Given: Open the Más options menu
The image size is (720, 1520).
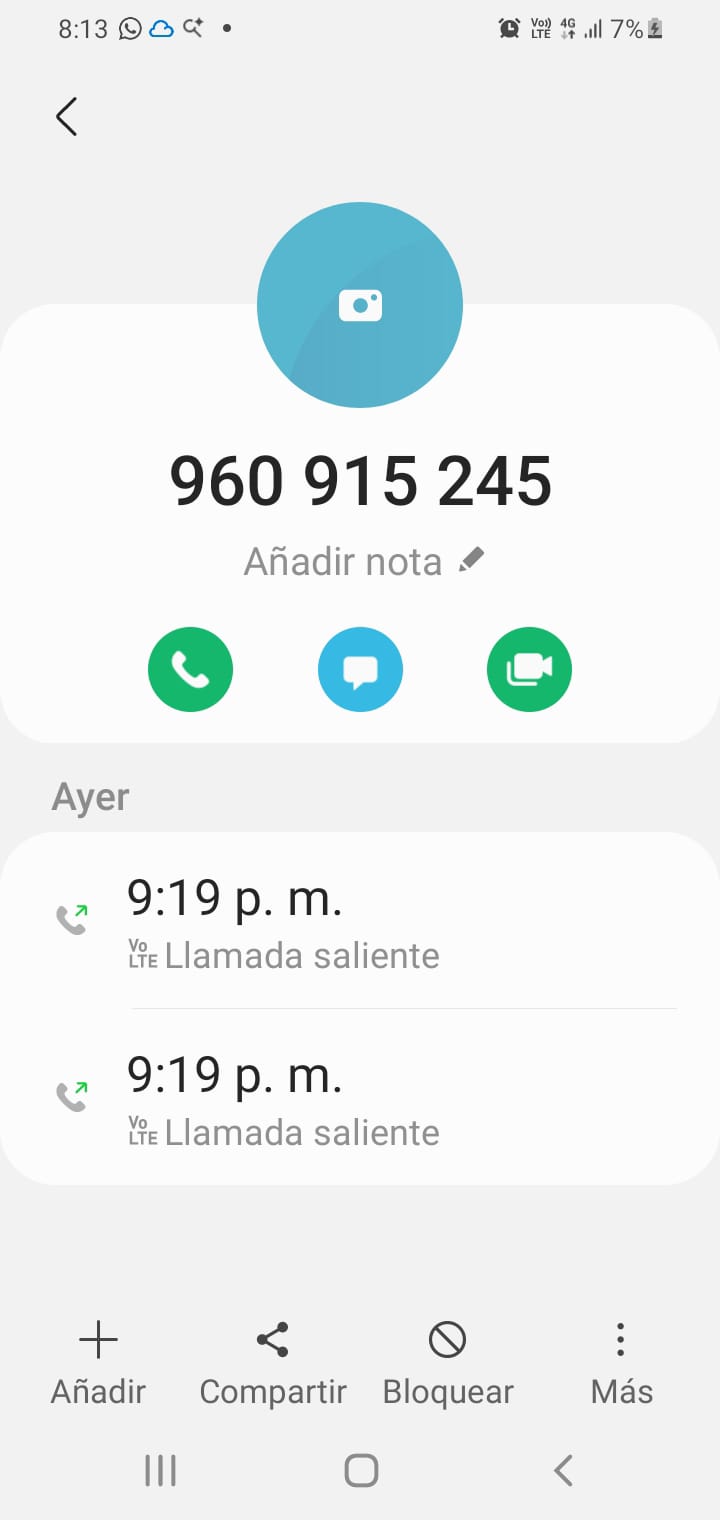Looking at the screenshot, I should click(621, 1362).
